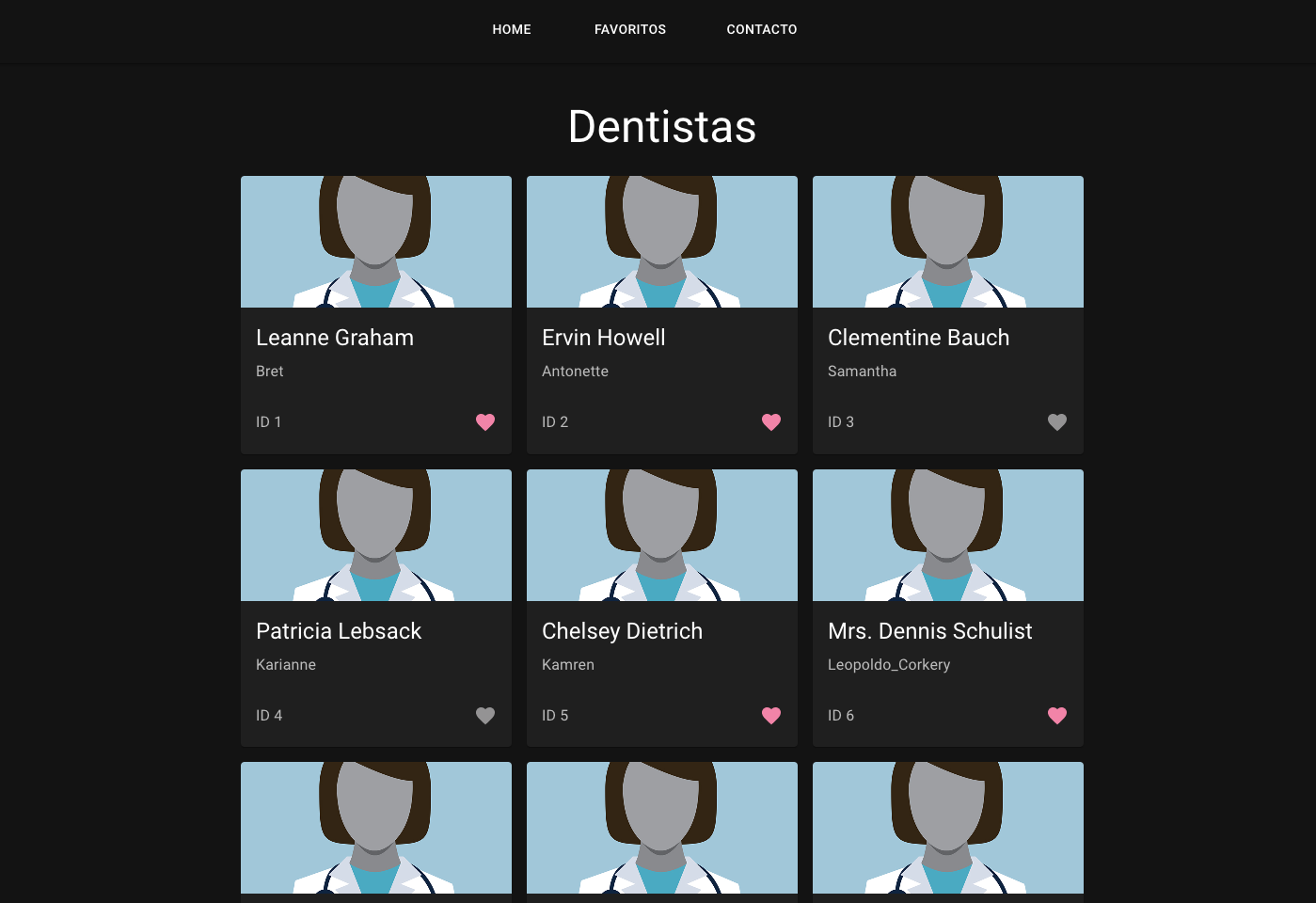
Task: Open Leanne Graham's dentist card
Action: point(335,338)
